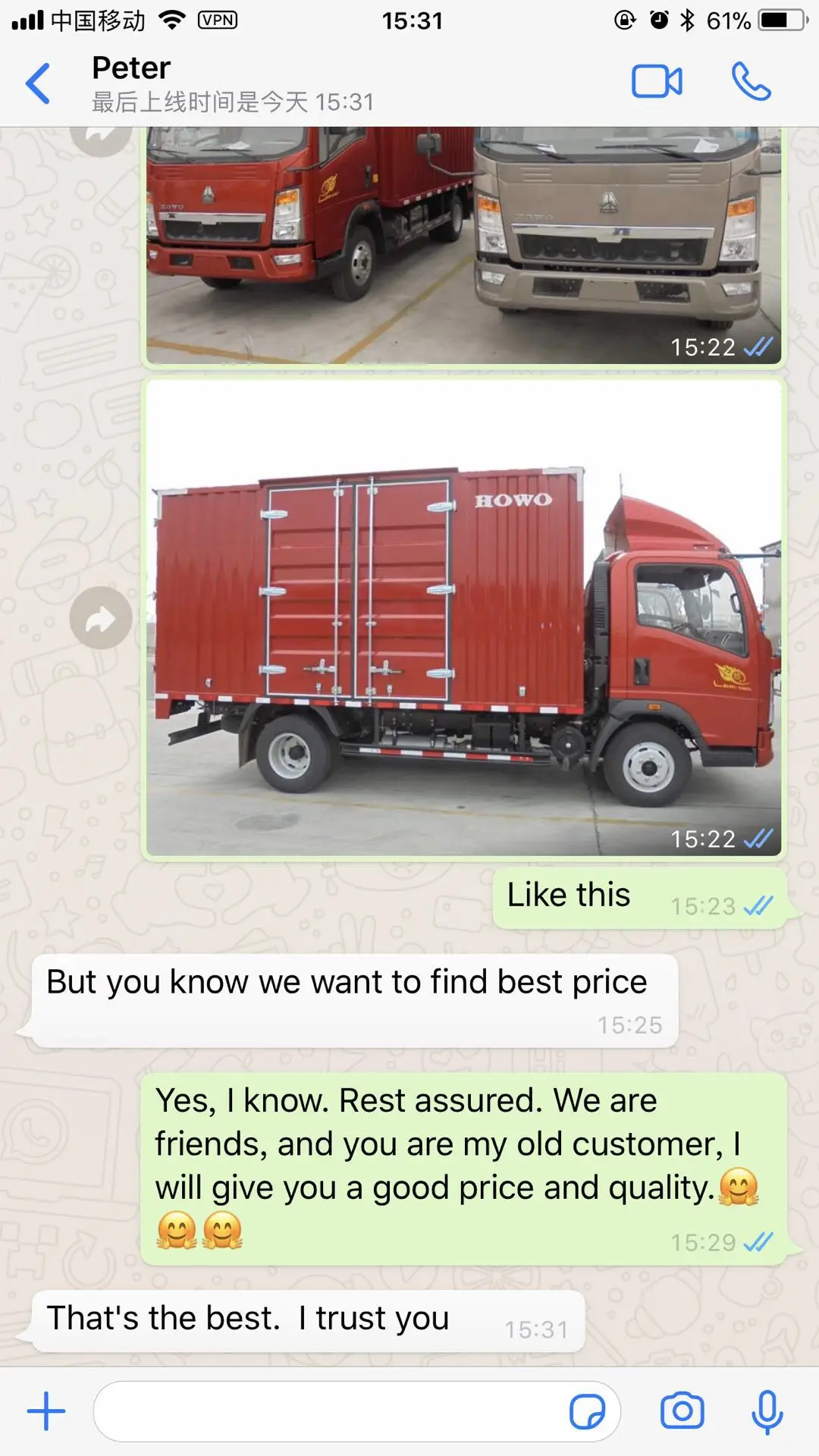Open Peter's contact info
The image size is (819, 1456).
pos(233,83)
